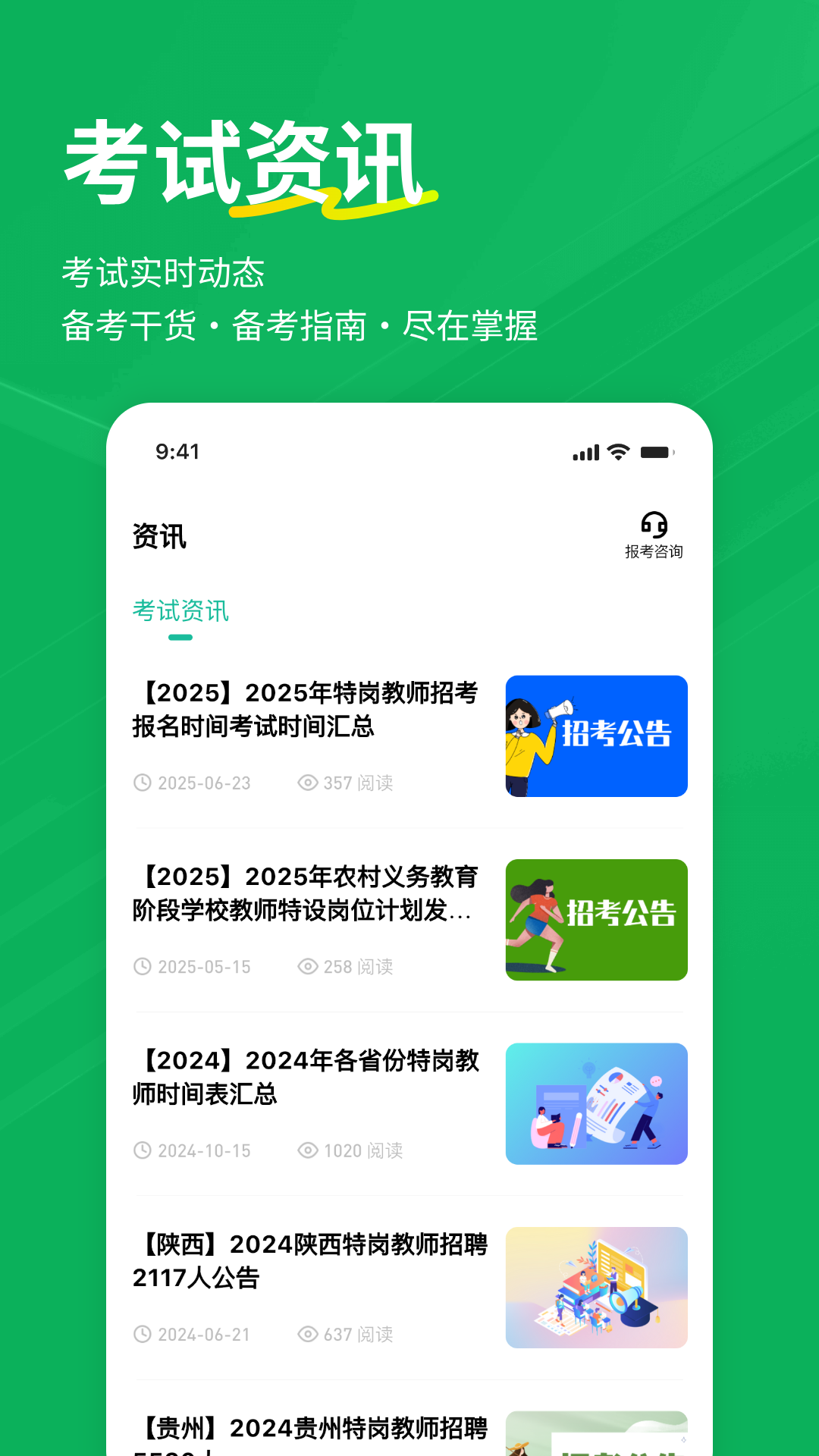Click the eye icon beside 357 阅读
The height and width of the screenshot is (1456, 819).
pos(306,783)
